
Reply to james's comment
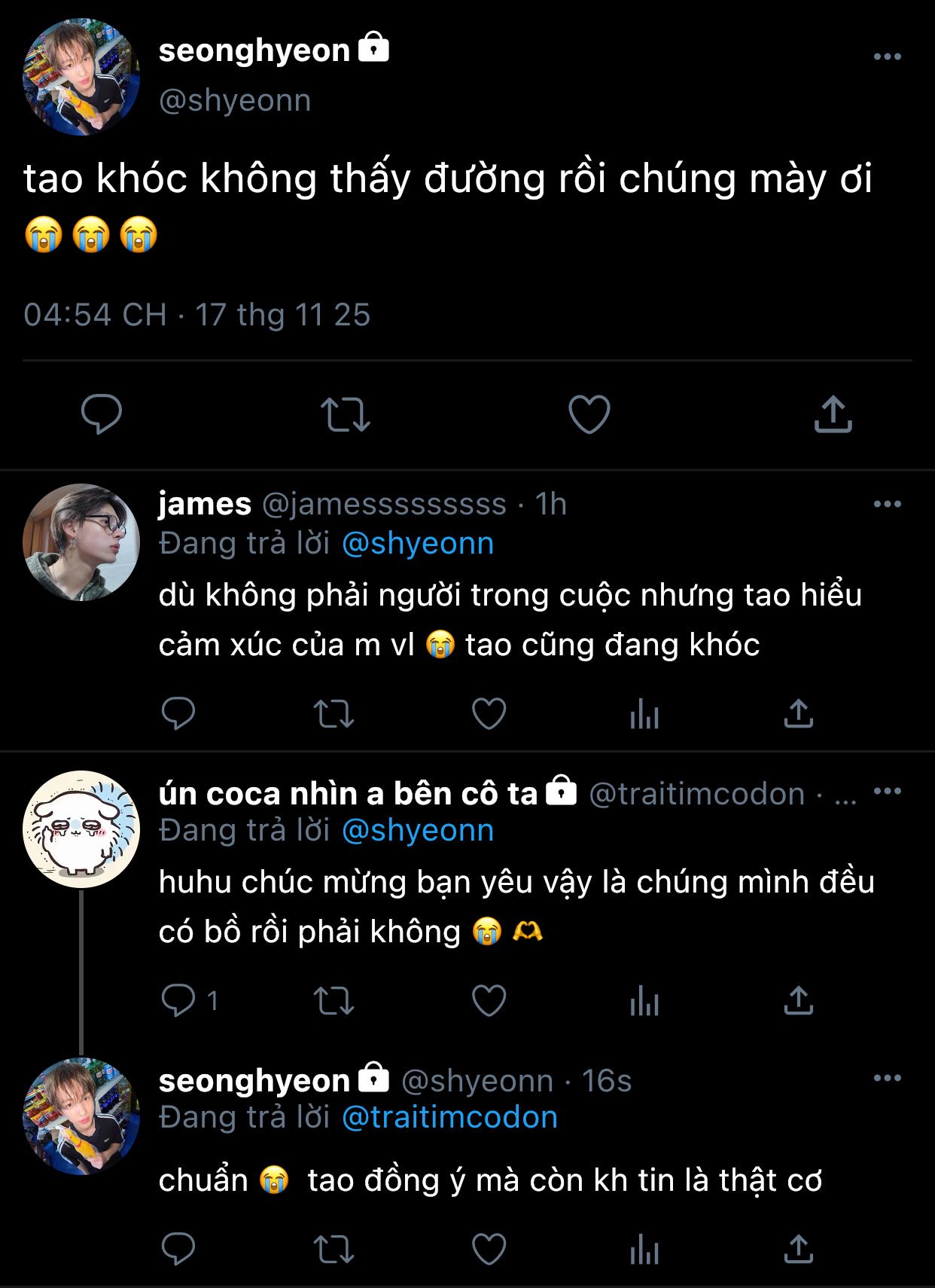pos(178,713)
